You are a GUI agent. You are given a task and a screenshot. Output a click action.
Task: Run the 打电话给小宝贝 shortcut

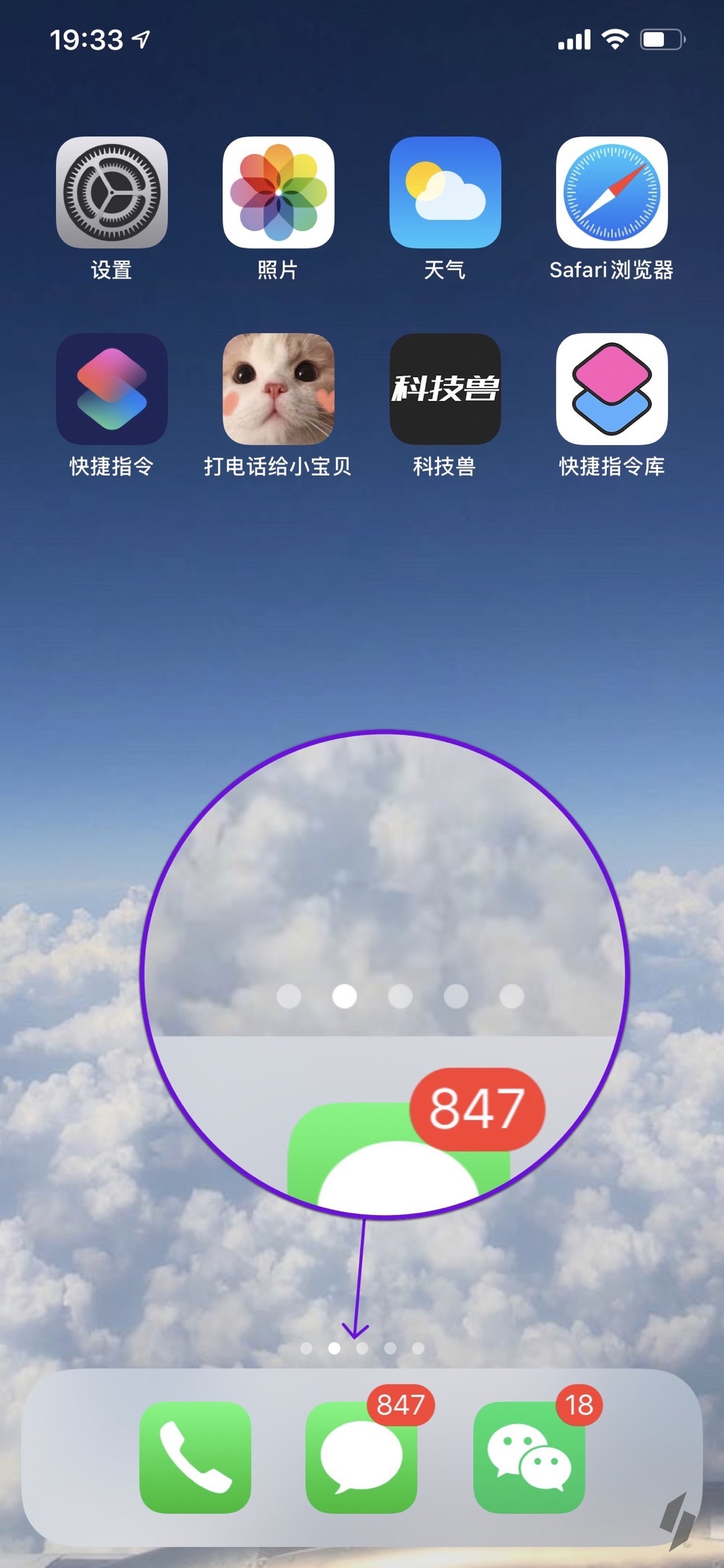[x=278, y=389]
